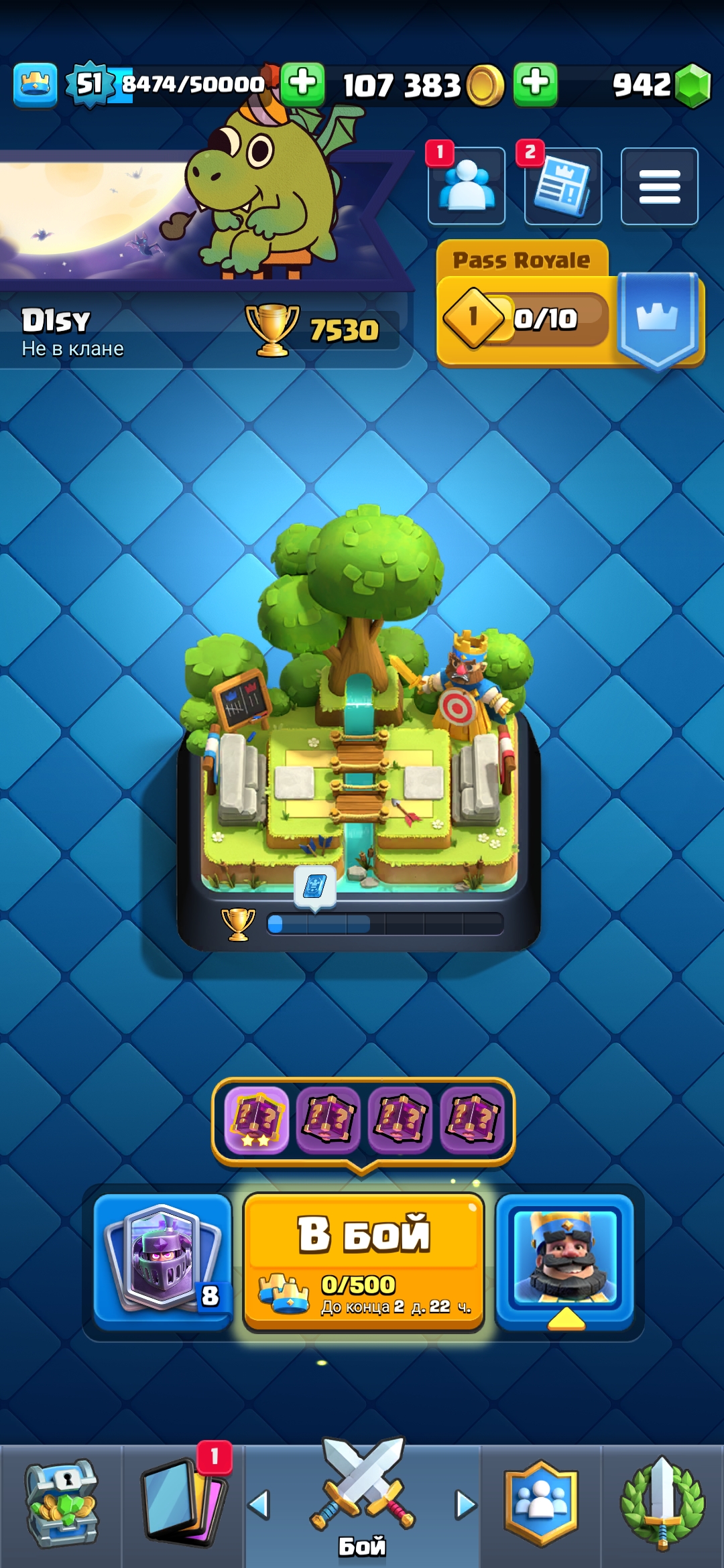Viewport: 724px width, 1568px height.
Task: Tap the orange В бой battle button
Action: 363,1261
